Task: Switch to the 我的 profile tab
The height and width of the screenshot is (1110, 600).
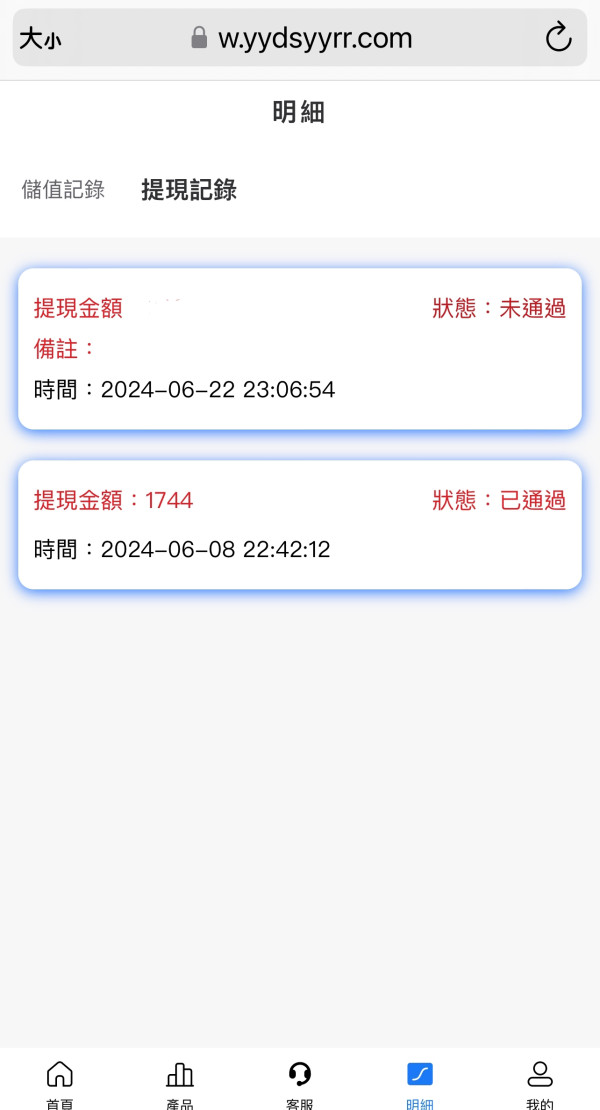Action: [x=540, y=1084]
